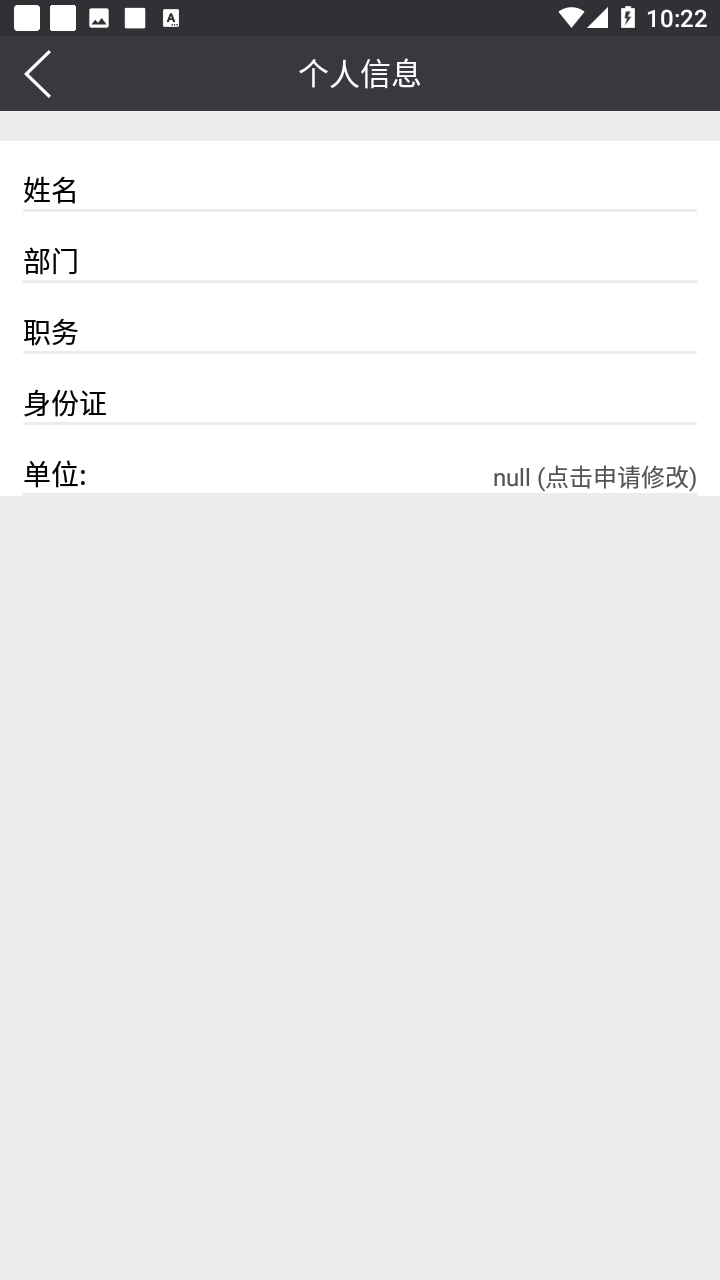This screenshot has height=1280, width=720.
Task: Tap the 点击申请修改 link to change unit
Action: tap(615, 478)
